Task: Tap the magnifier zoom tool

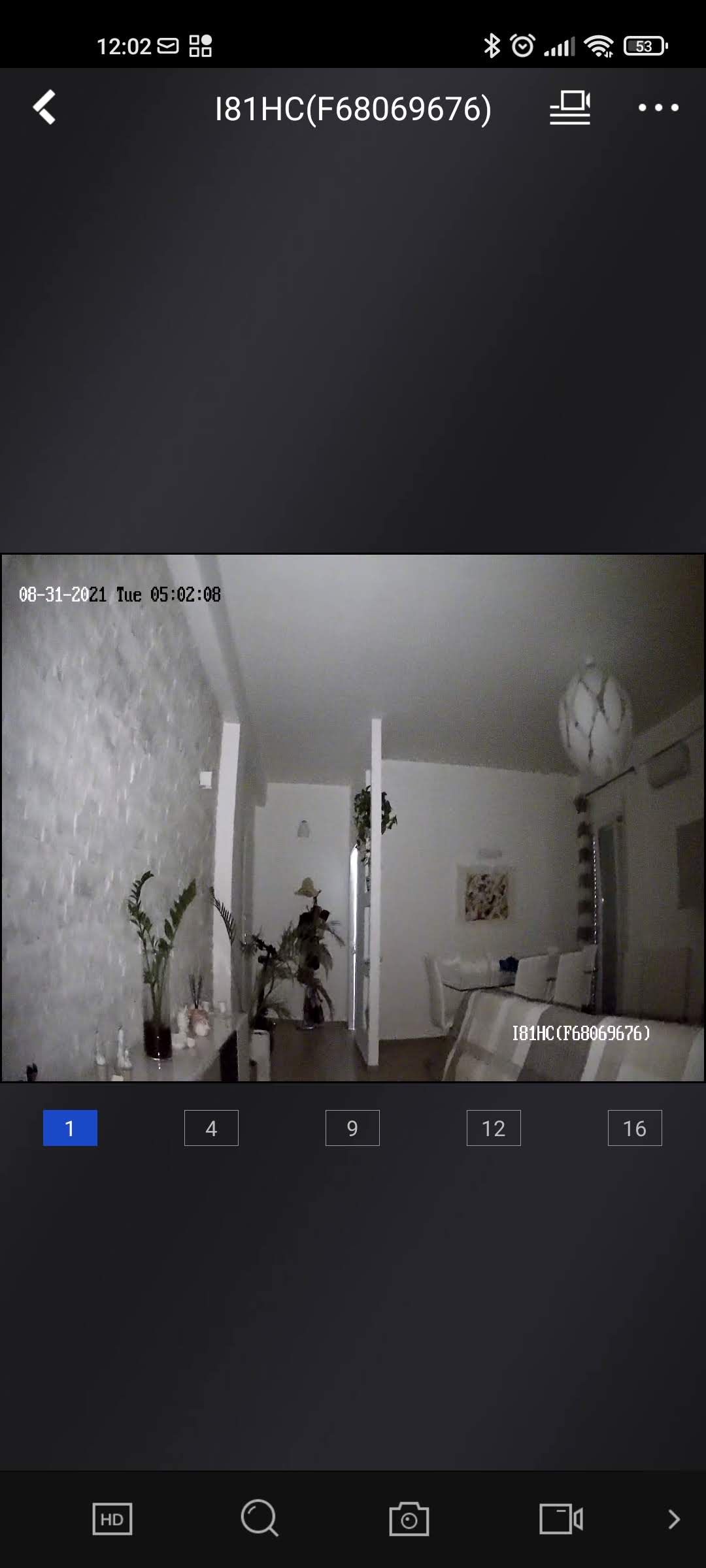Action: tap(260, 1518)
